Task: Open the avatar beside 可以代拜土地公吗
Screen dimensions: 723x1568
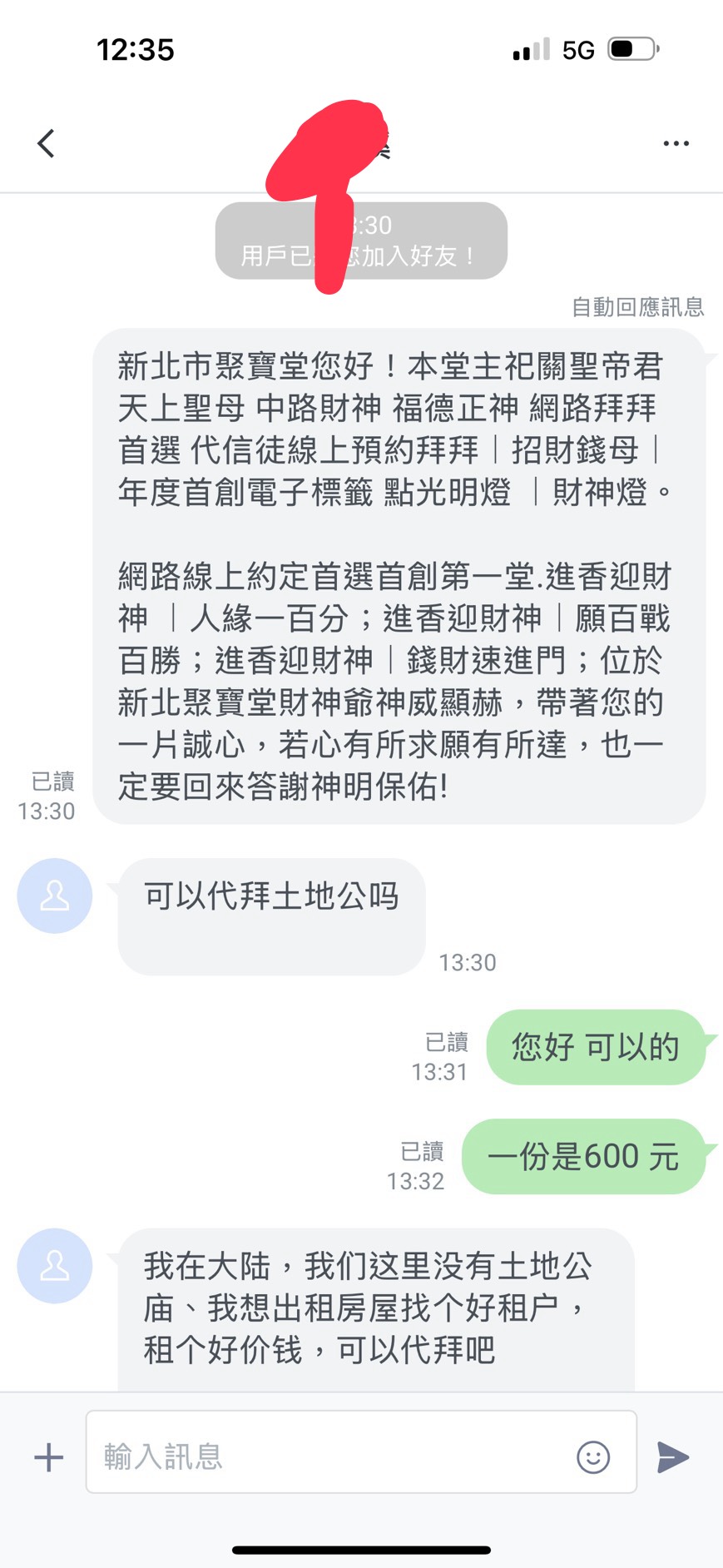Action: [x=55, y=896]
